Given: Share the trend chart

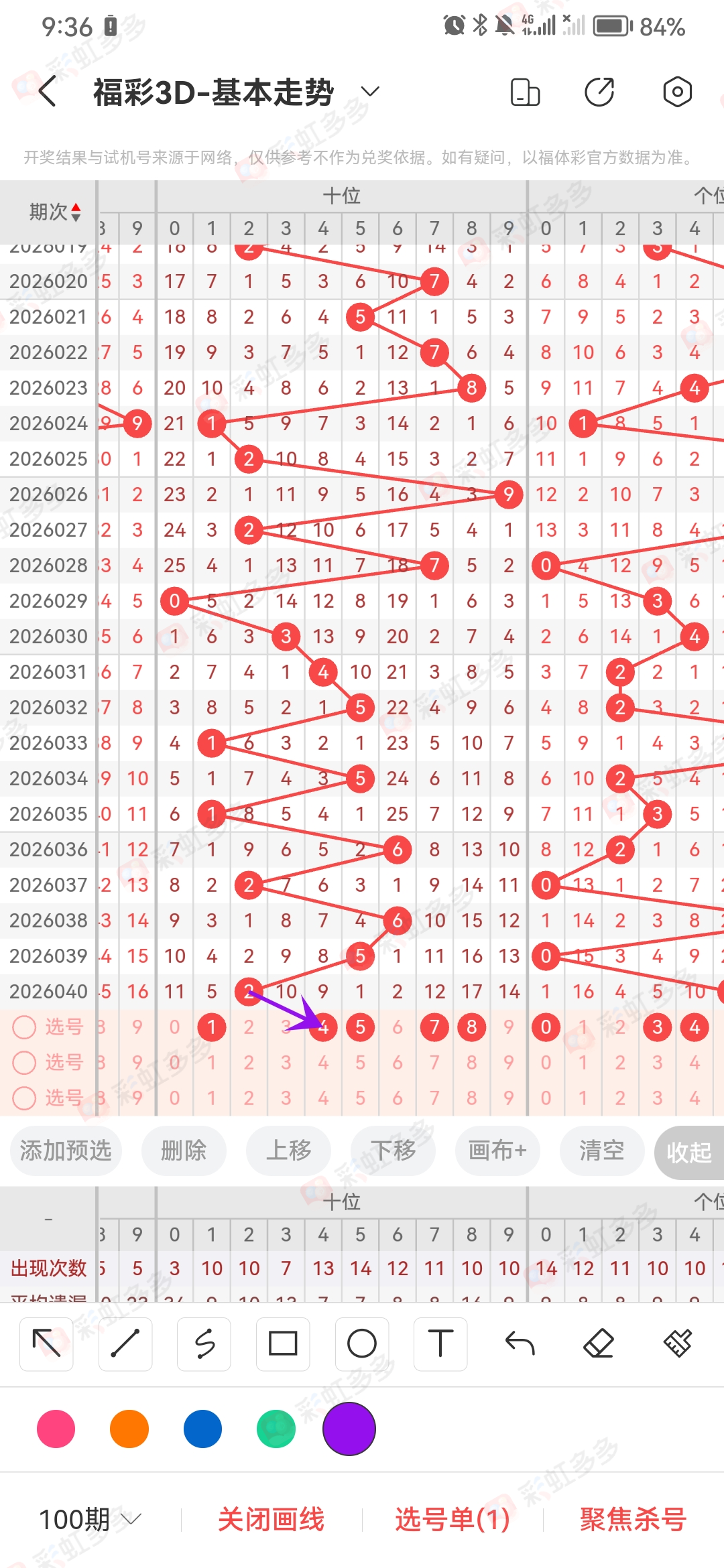Looking at the screenshot, I should click(x=599, y=92).
